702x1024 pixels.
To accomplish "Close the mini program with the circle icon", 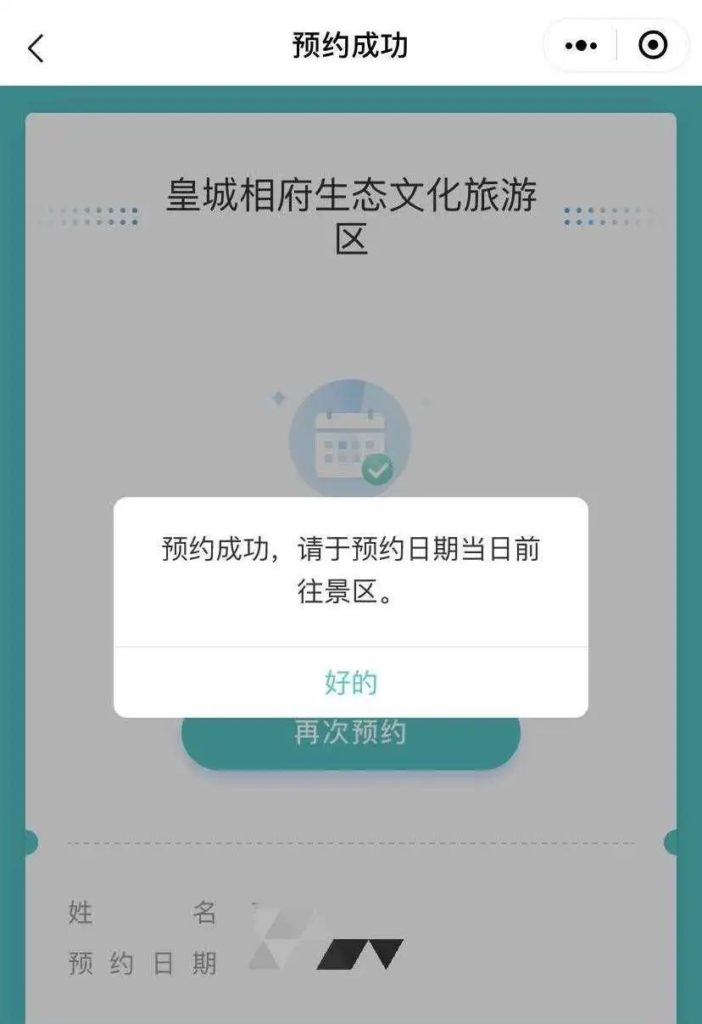I will tap(652, 46).
